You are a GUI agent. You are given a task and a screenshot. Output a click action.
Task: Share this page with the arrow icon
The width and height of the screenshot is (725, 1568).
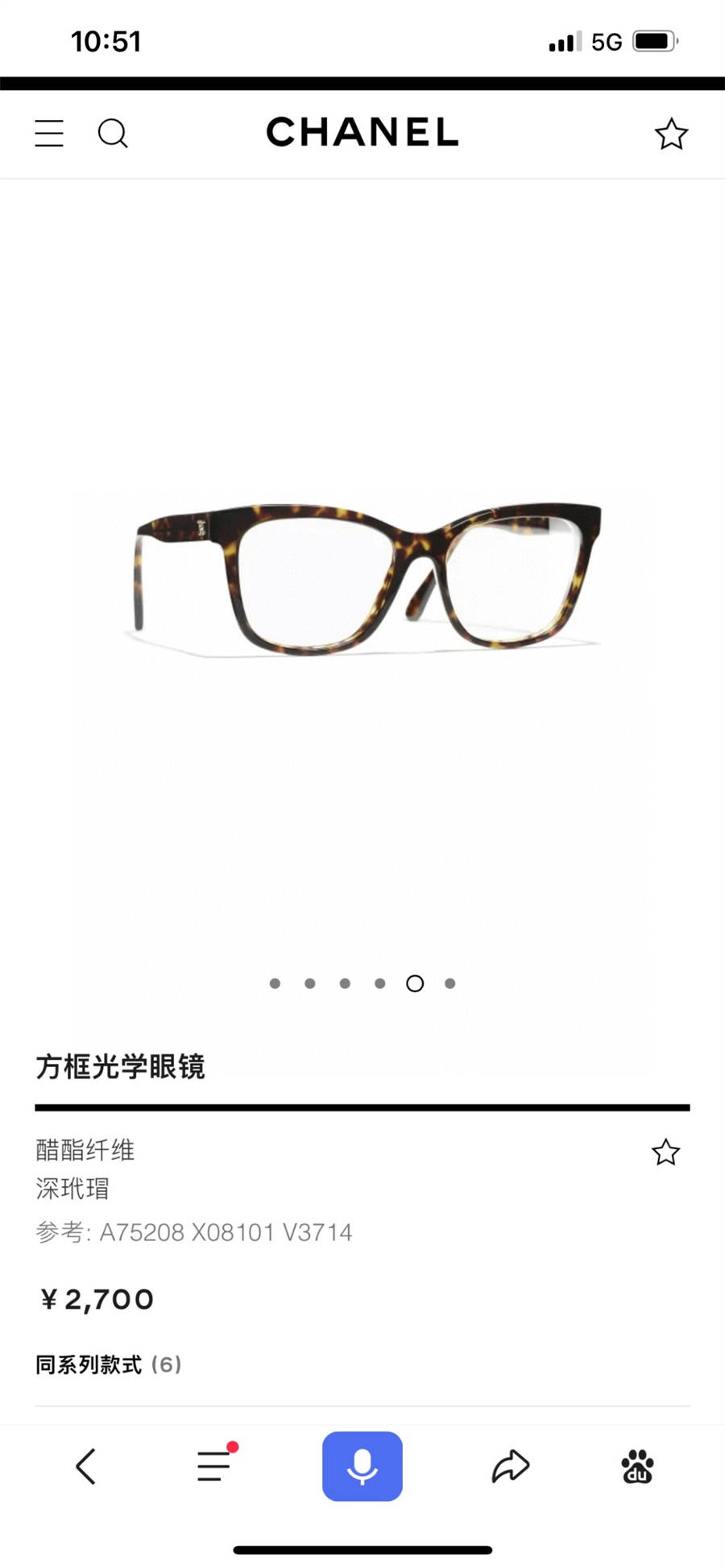click(x=511, y=1467)
